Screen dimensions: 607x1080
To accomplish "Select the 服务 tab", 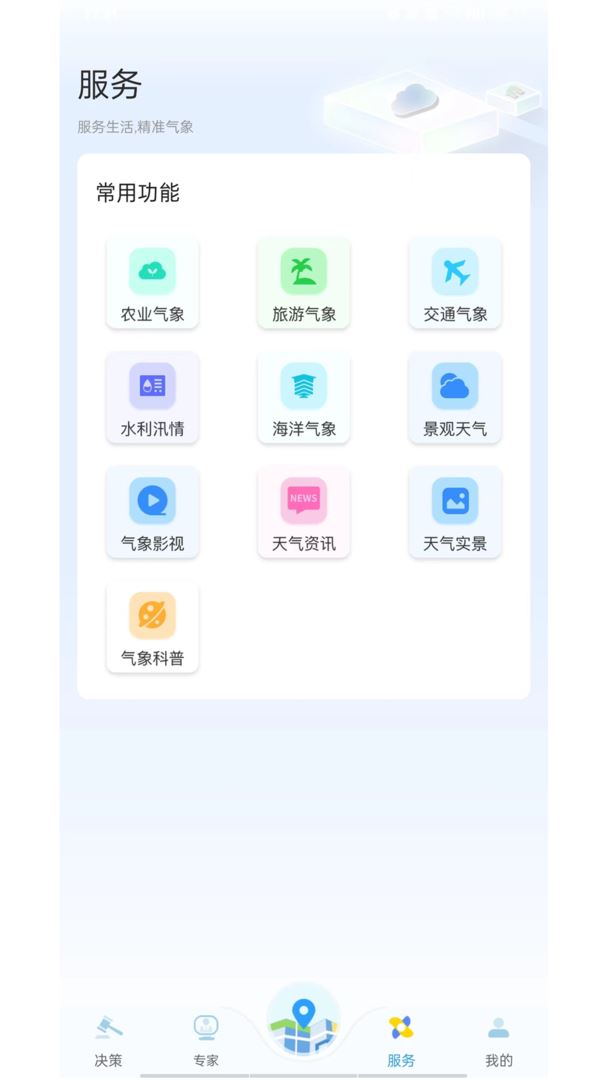I will pyautogui.click(x=401, y=1041).
